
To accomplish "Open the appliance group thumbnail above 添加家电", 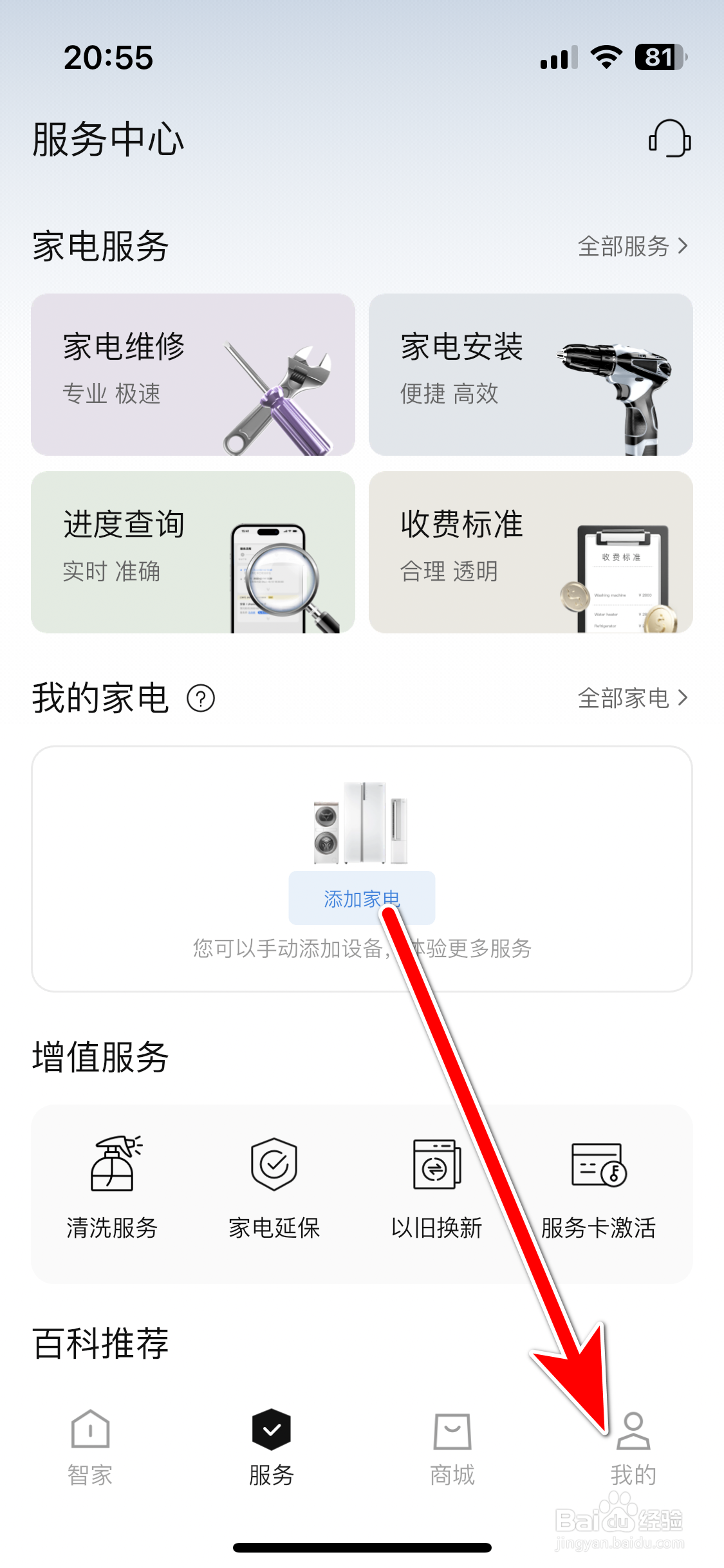I will tap(360, 827).
